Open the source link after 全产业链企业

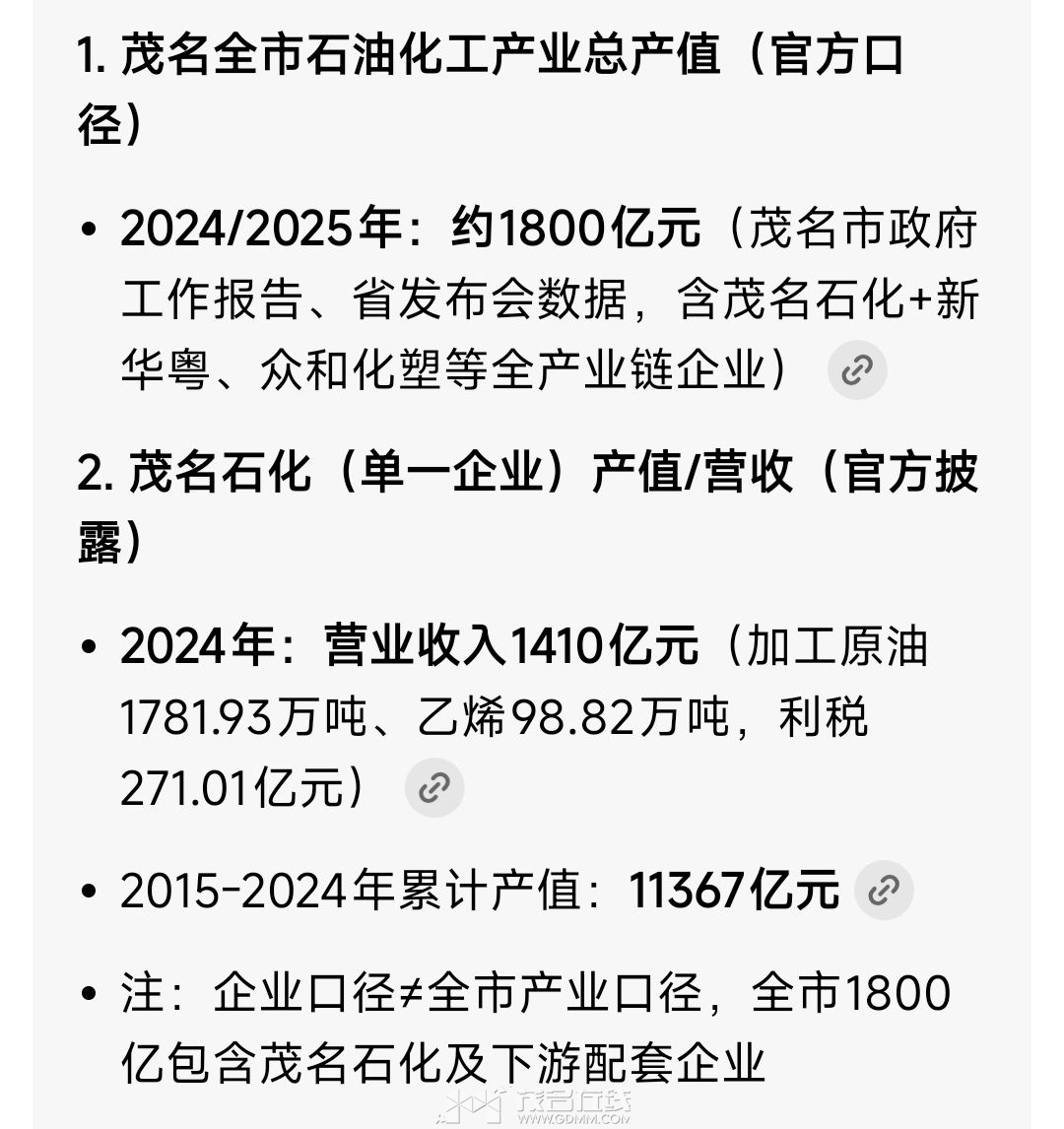tap(857, 370)
